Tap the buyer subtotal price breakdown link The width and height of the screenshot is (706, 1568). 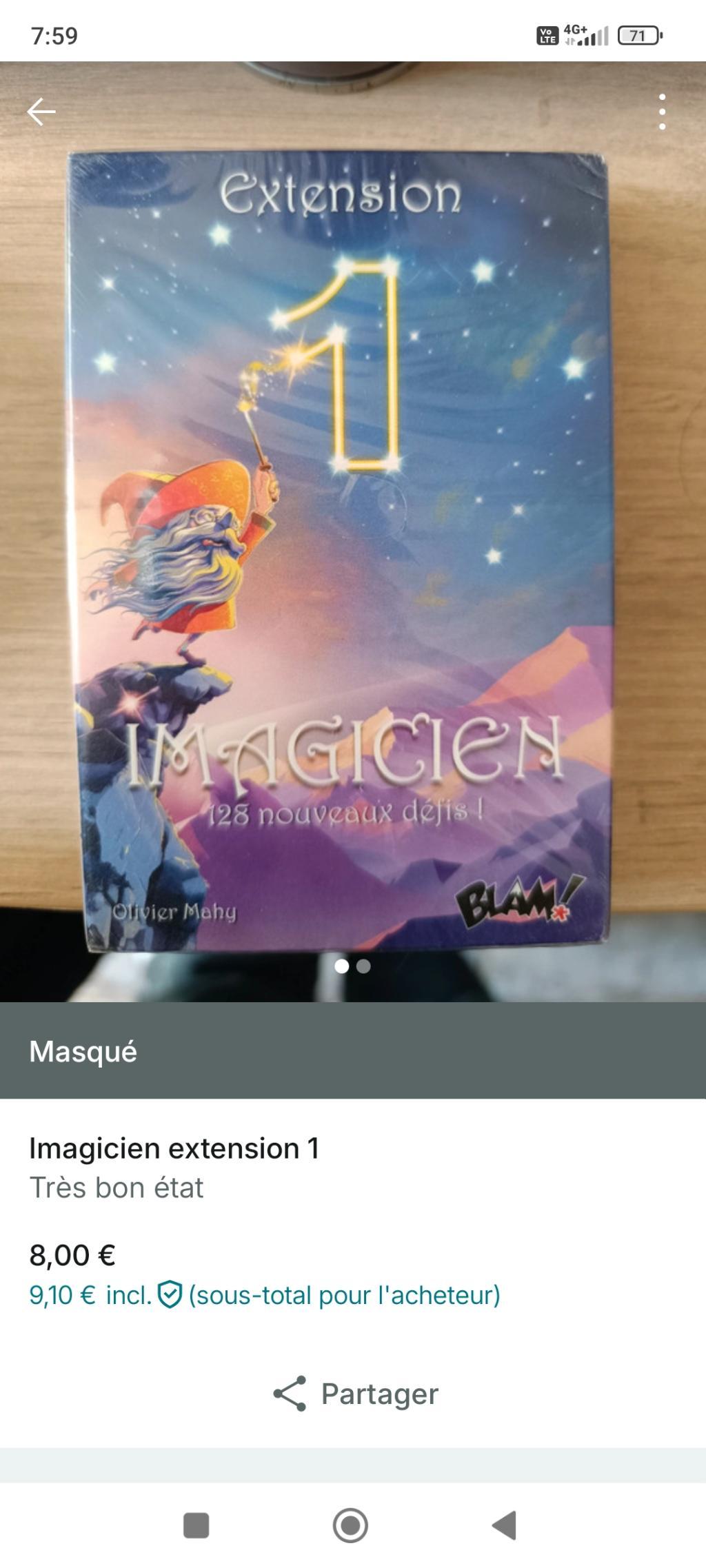(x=265, y=1295)
